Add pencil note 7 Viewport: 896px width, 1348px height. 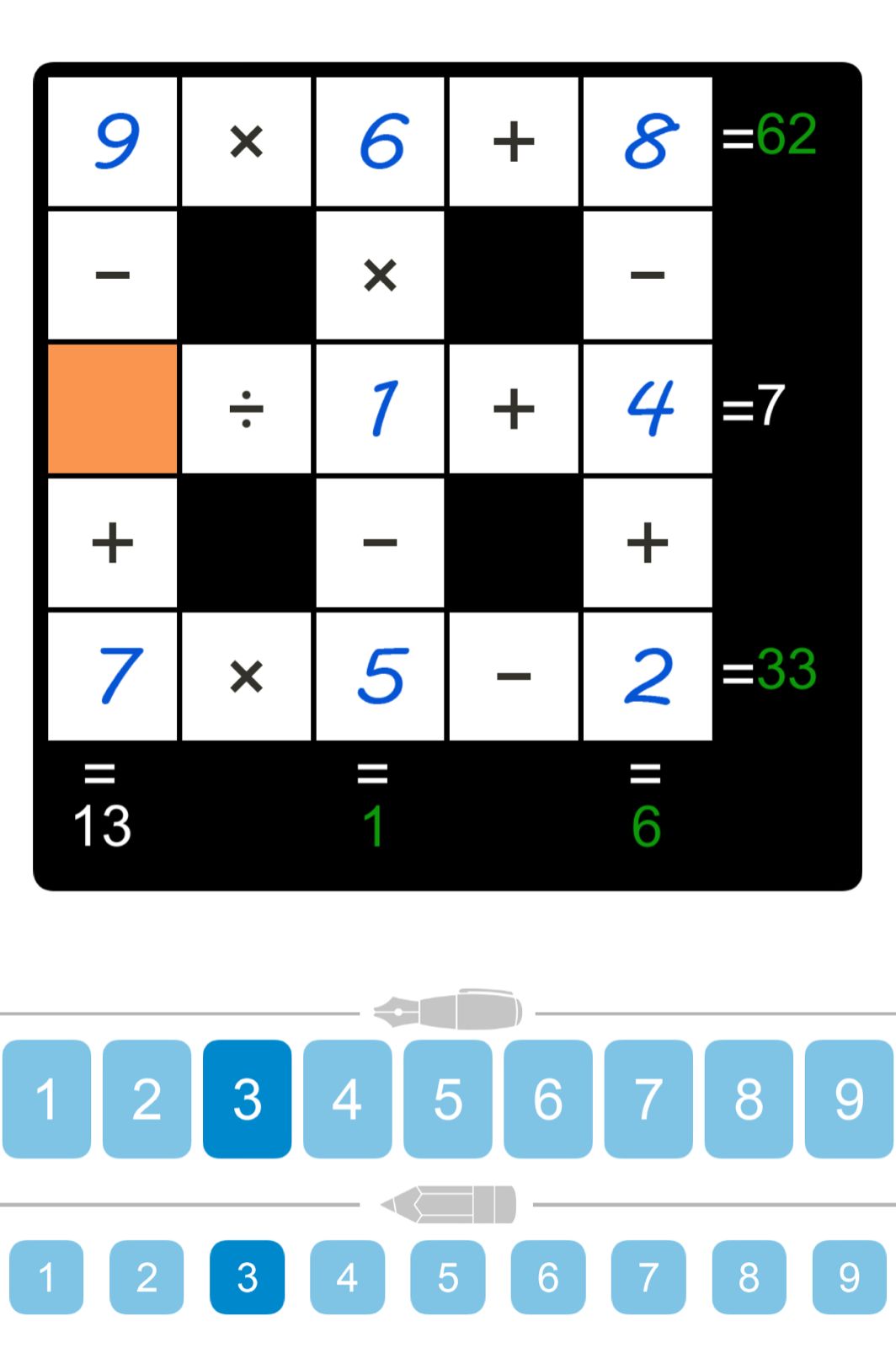[648, 1277]
